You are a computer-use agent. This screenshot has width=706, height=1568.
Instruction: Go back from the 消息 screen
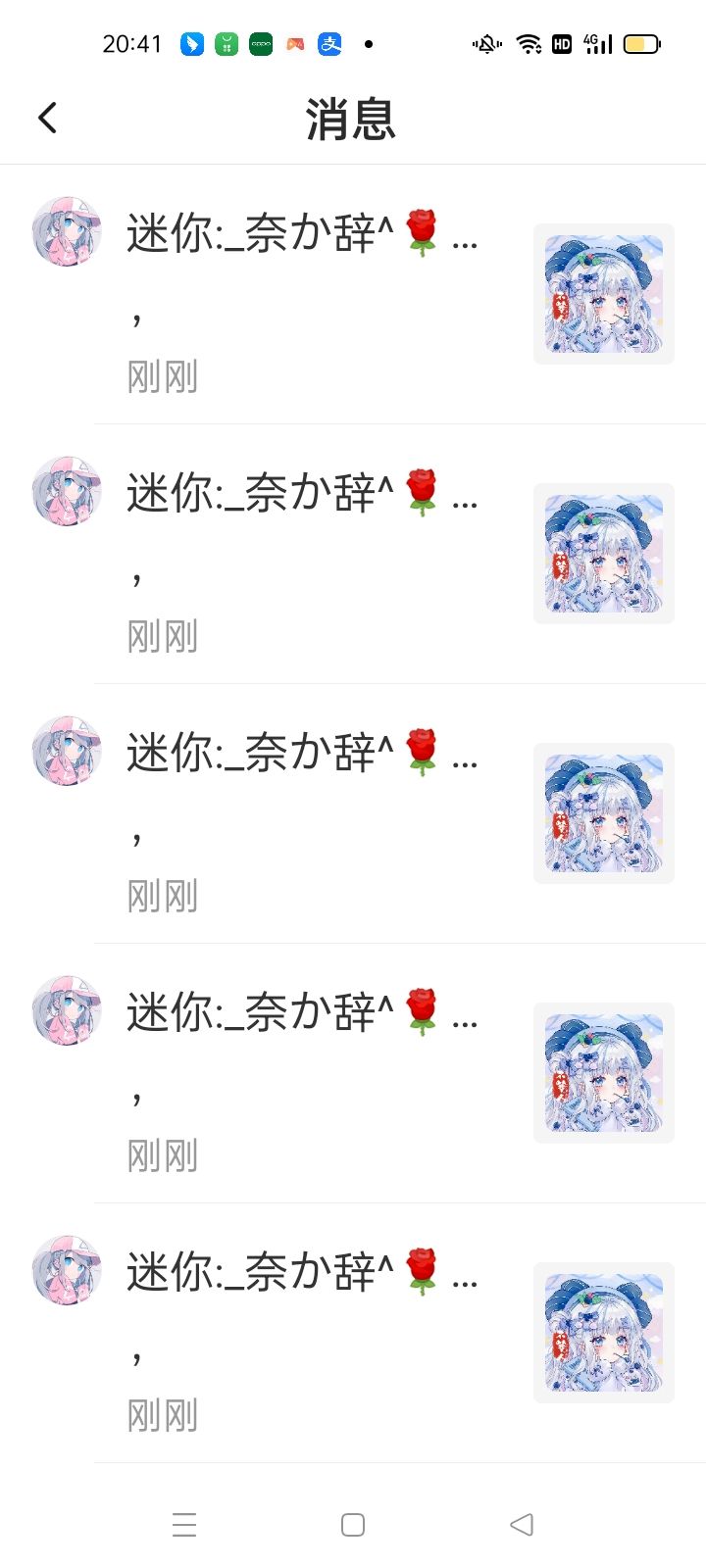(47, 119)
